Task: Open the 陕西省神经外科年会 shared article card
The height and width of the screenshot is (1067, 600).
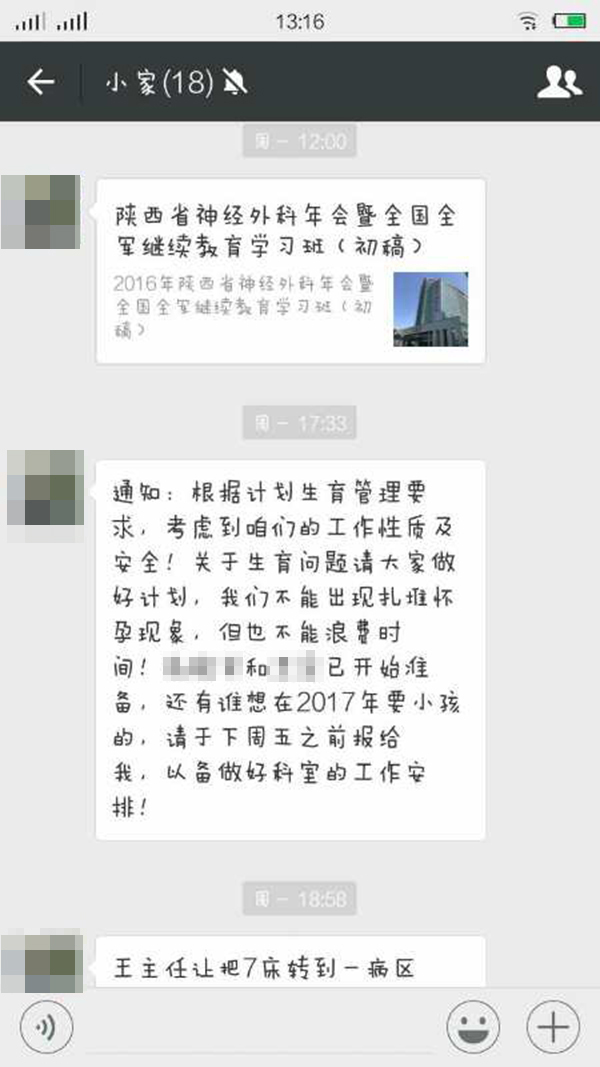Action: tap(290, 270)
